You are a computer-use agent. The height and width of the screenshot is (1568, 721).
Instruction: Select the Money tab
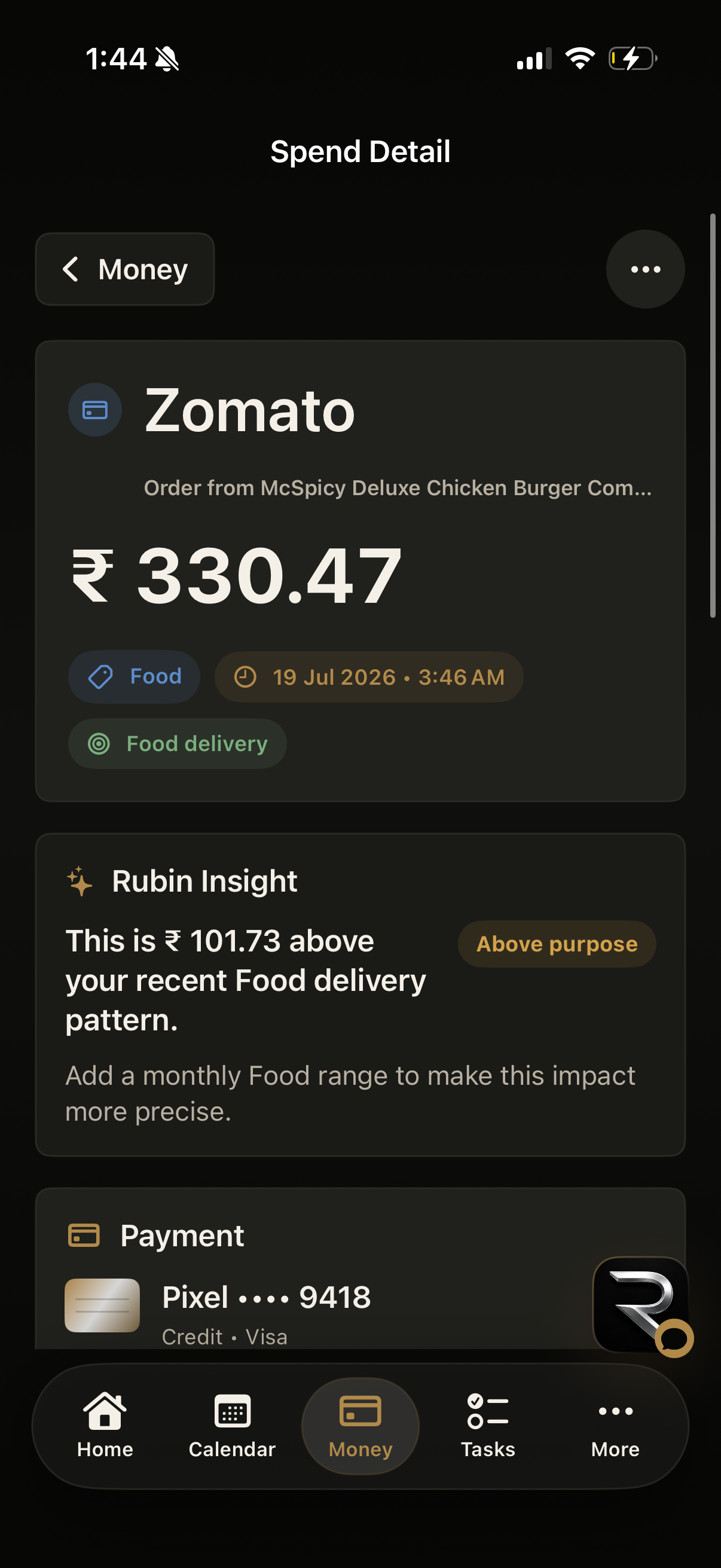click(x=360, y=1426)
